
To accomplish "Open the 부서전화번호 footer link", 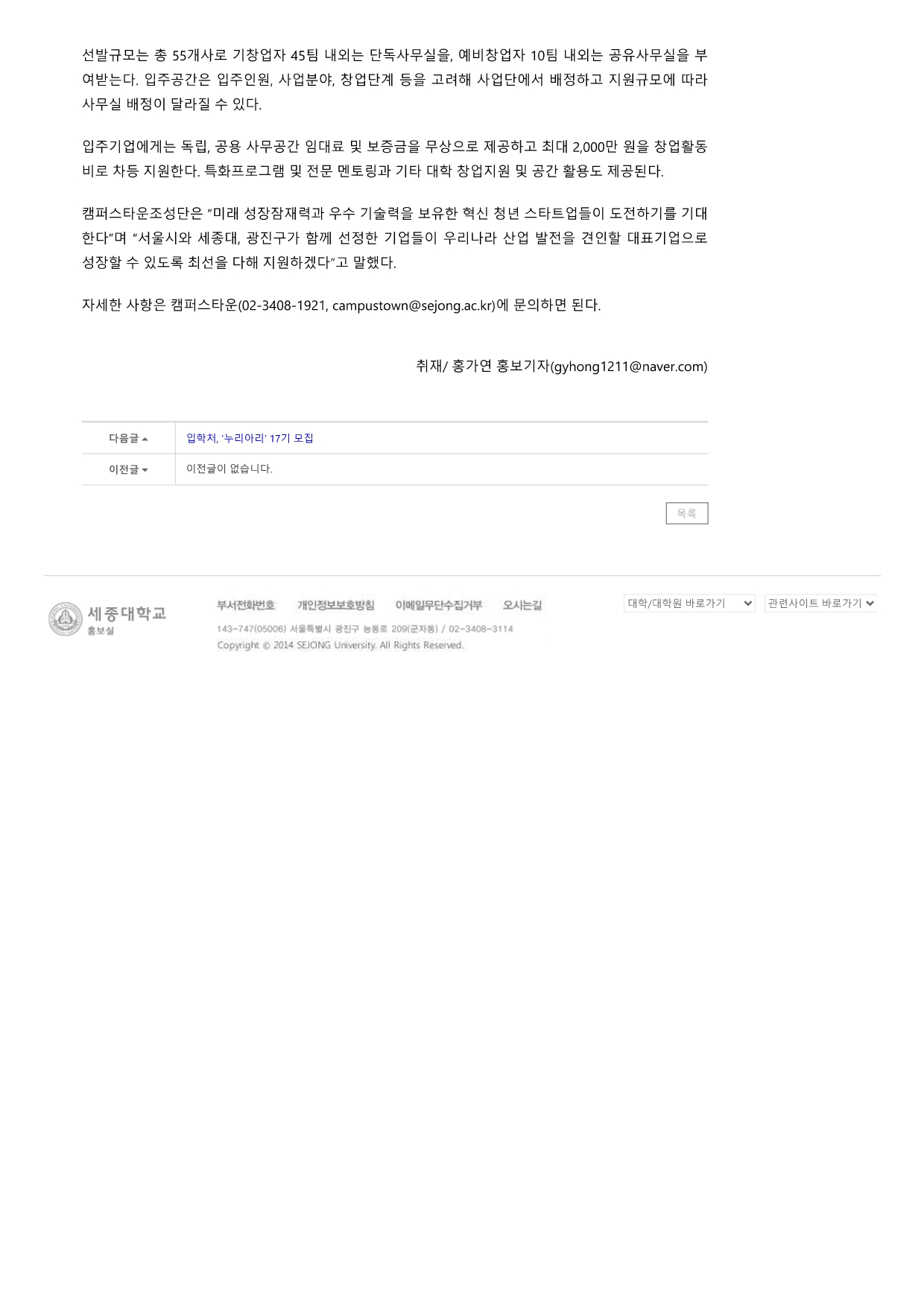I will coord(246,605).
